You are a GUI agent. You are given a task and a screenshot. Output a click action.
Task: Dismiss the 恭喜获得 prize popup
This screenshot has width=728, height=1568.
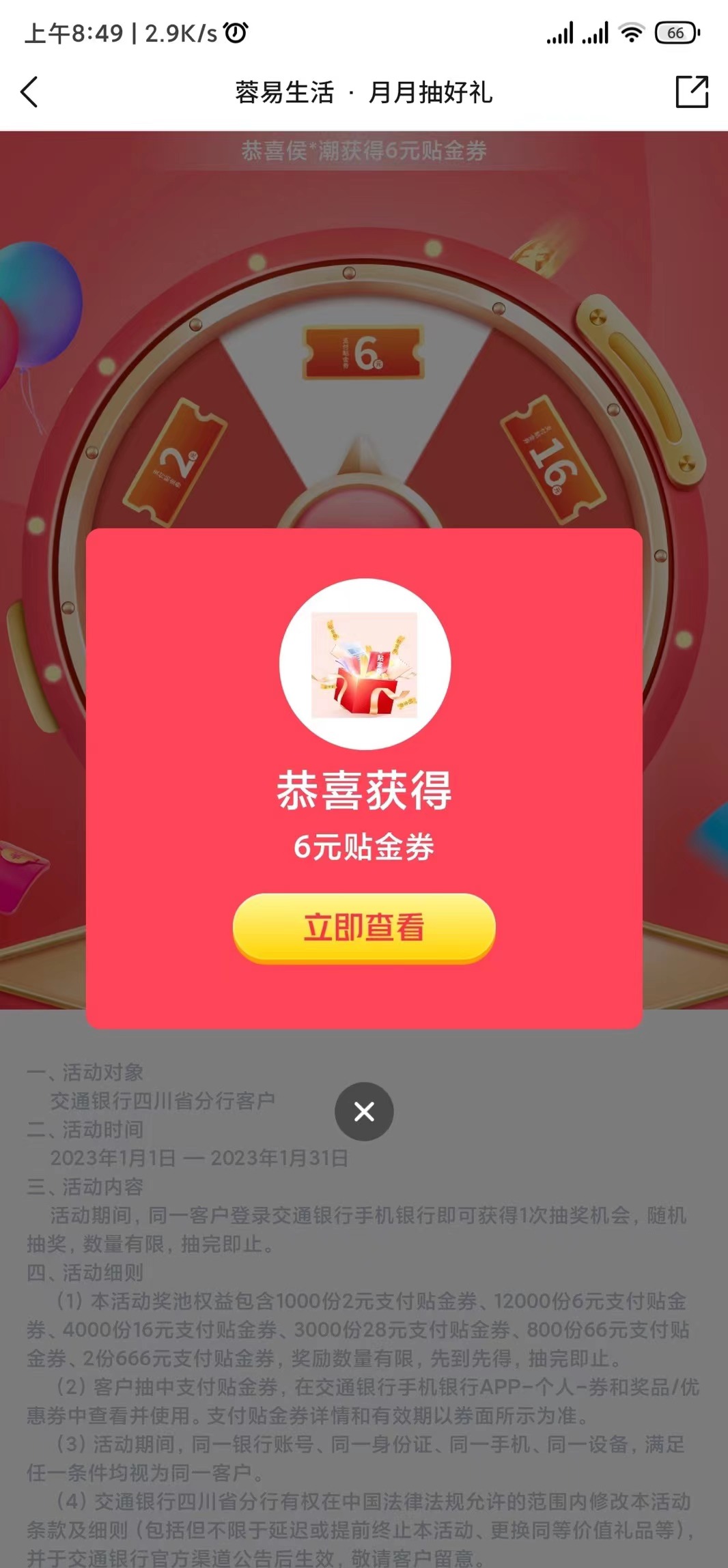[364, 1112]
